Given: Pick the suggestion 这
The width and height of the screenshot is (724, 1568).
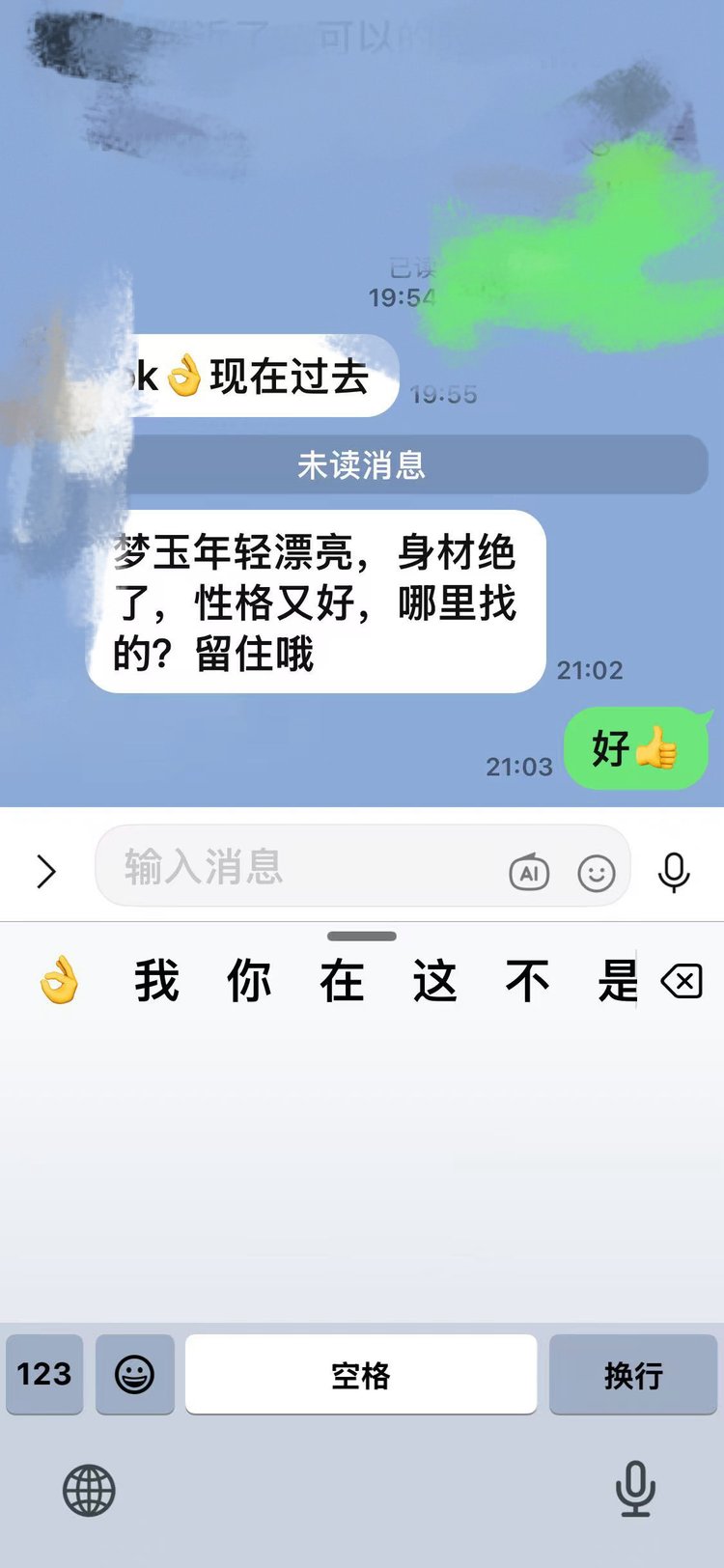Looking at the screenshot, I should pyautogui.click(x=434, y=981).
